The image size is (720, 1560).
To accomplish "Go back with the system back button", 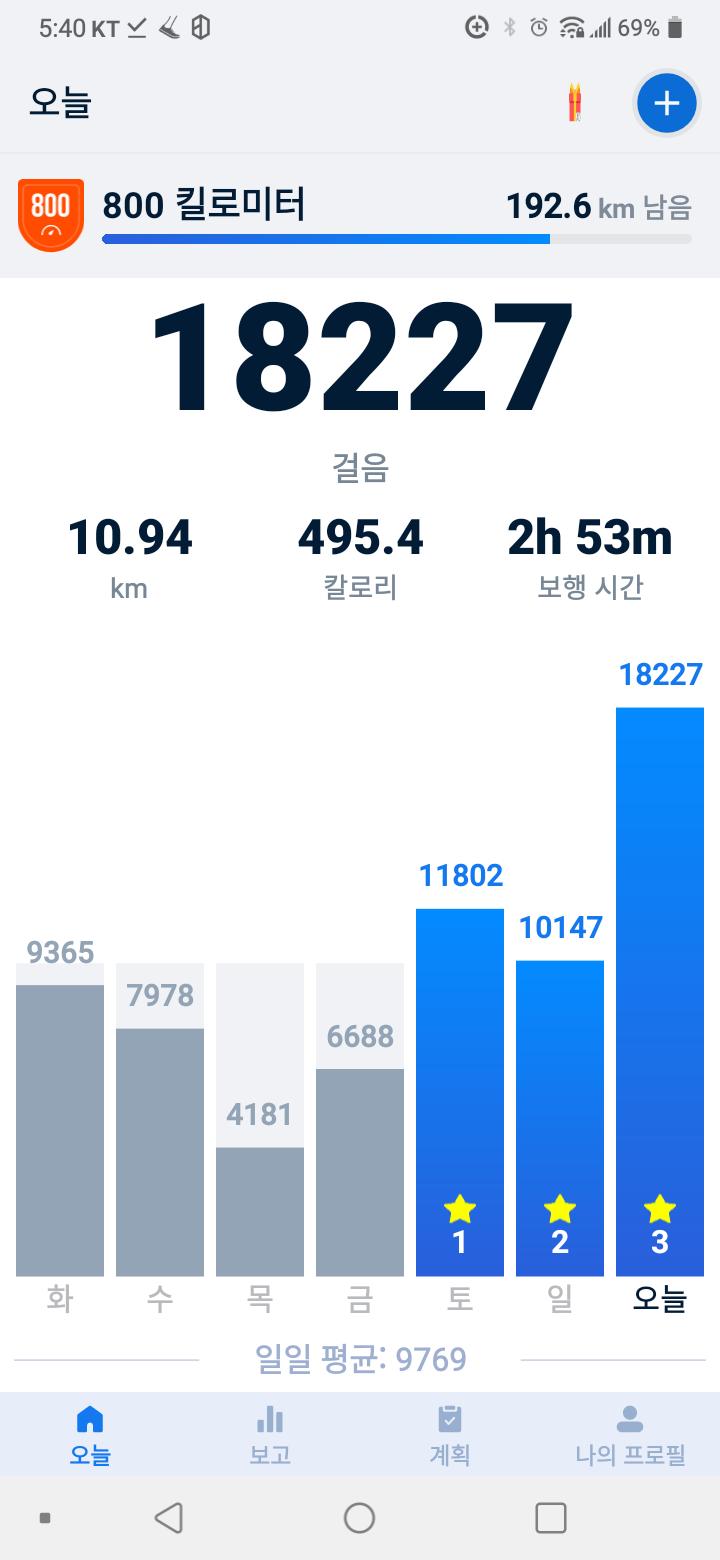I will 169,1518.
